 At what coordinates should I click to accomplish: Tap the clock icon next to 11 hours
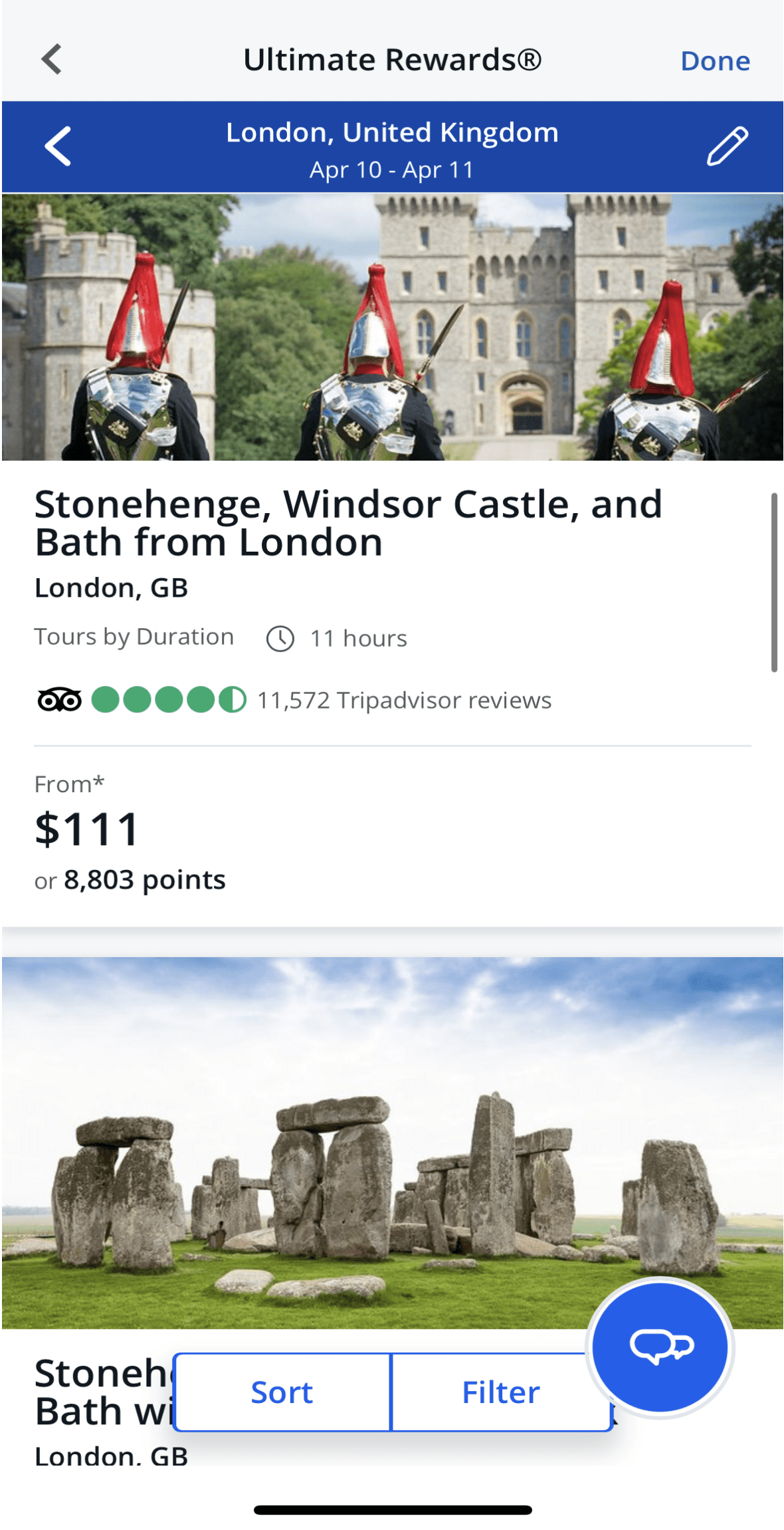pos(282,637)
